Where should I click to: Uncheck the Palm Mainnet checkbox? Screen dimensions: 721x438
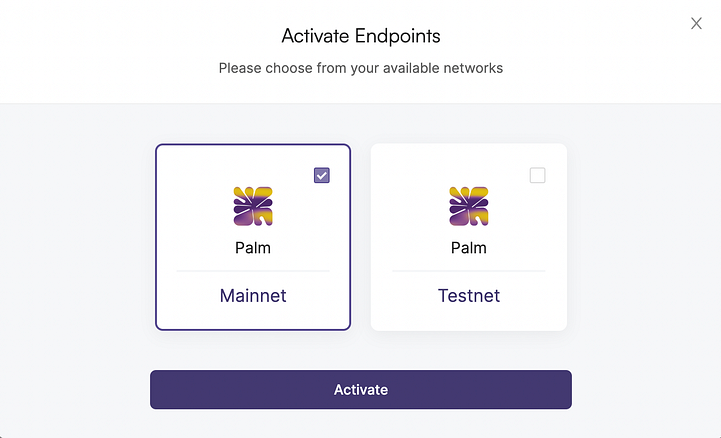click(321, 175)
